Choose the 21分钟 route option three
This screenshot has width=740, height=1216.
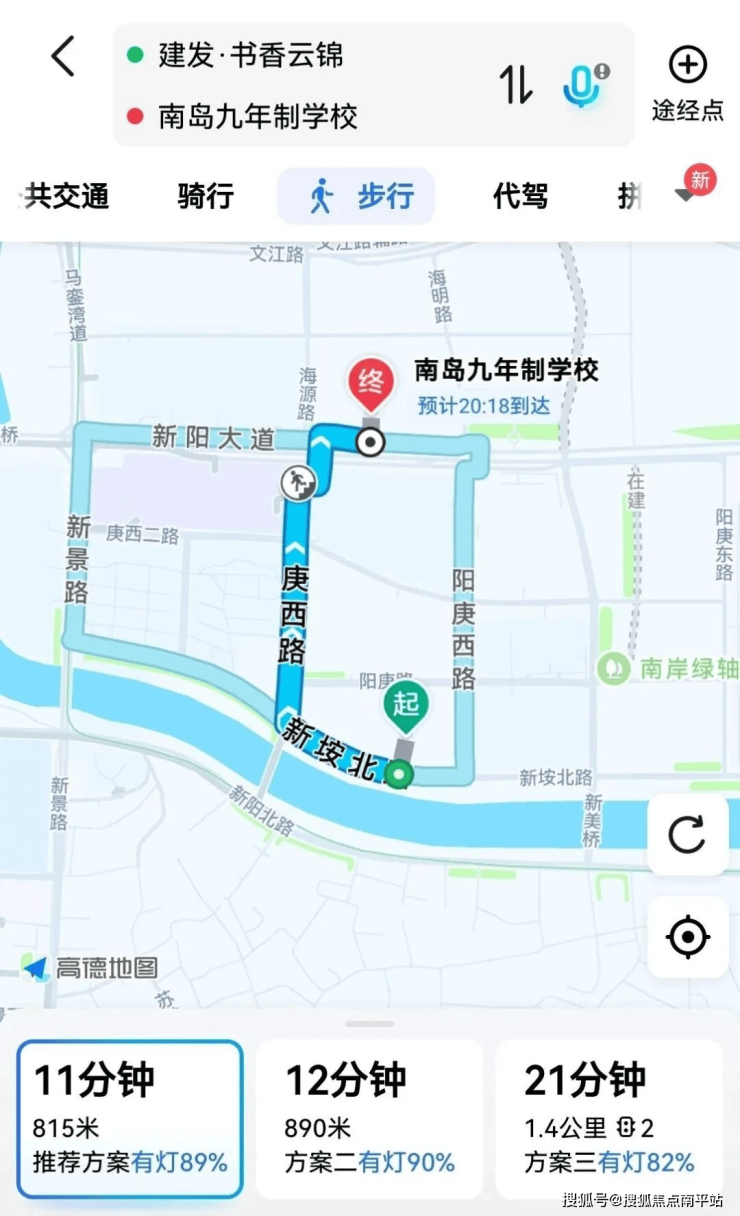(x=609, y=1119)
